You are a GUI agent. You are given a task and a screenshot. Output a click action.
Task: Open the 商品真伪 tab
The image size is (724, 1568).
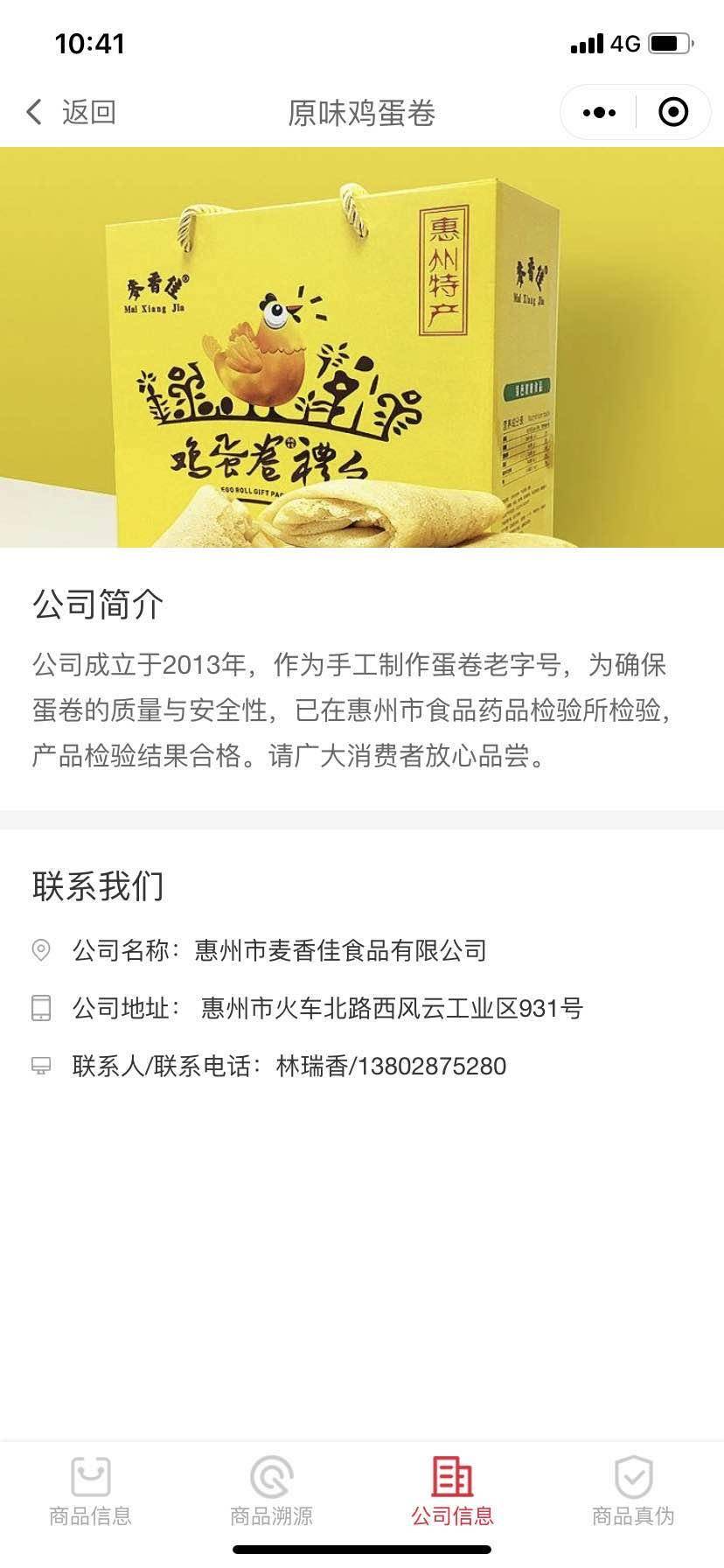633,1493
